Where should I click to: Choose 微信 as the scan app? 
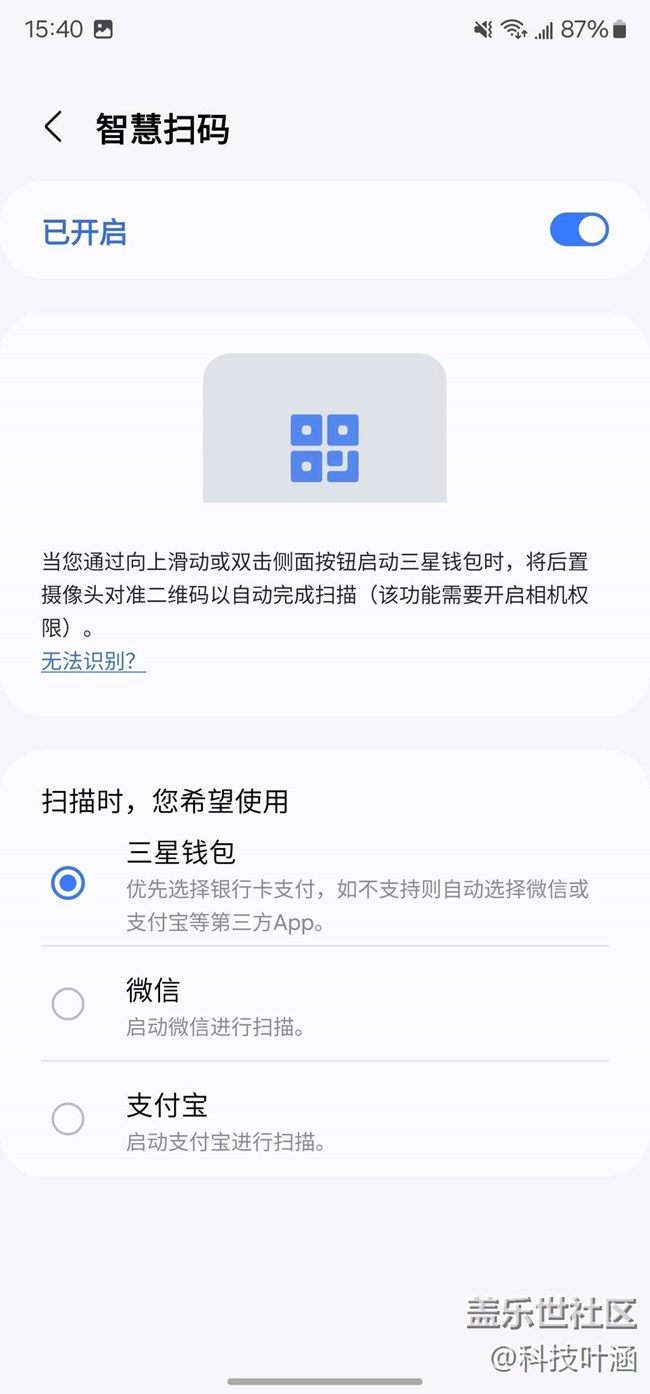point(68,1003)
